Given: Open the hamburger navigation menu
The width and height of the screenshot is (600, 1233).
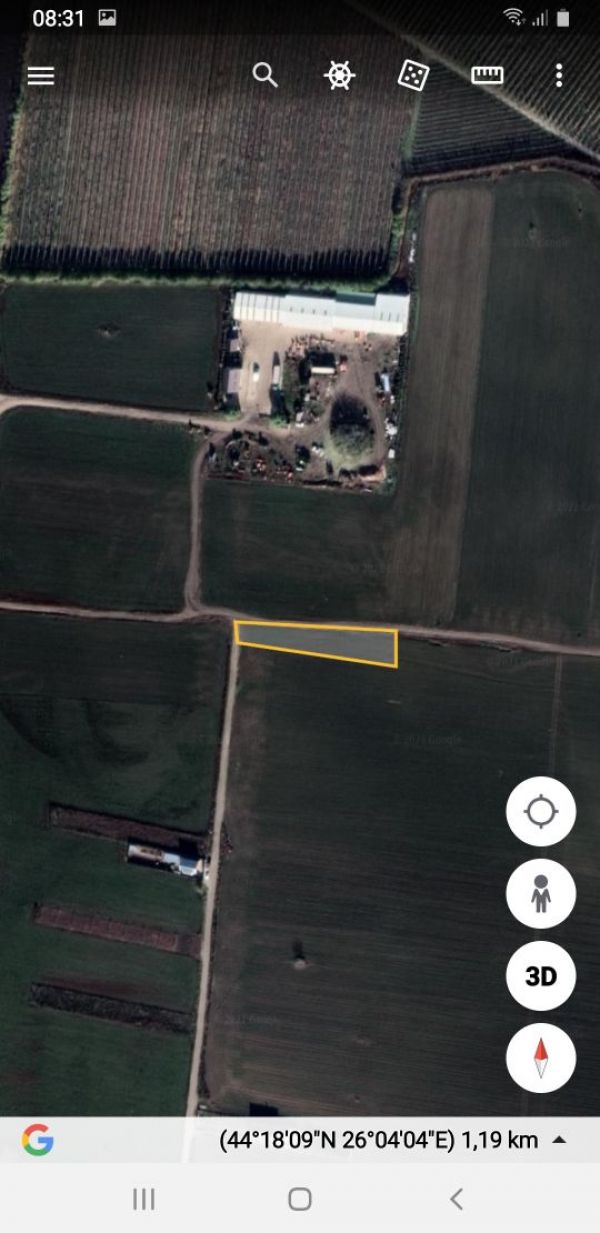Looking at the screenshot, I should [x=41, y=76].
